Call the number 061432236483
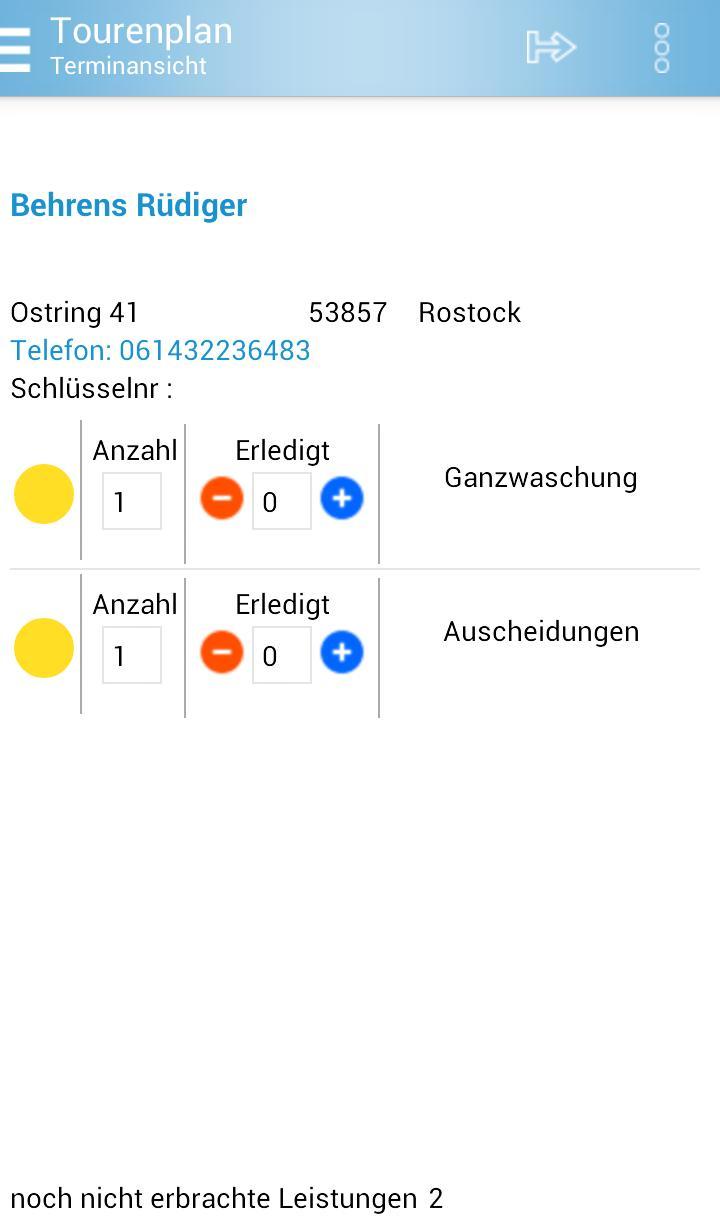Image resolution: width=720 pixels, height=1230 pixels. coord(160,350)
